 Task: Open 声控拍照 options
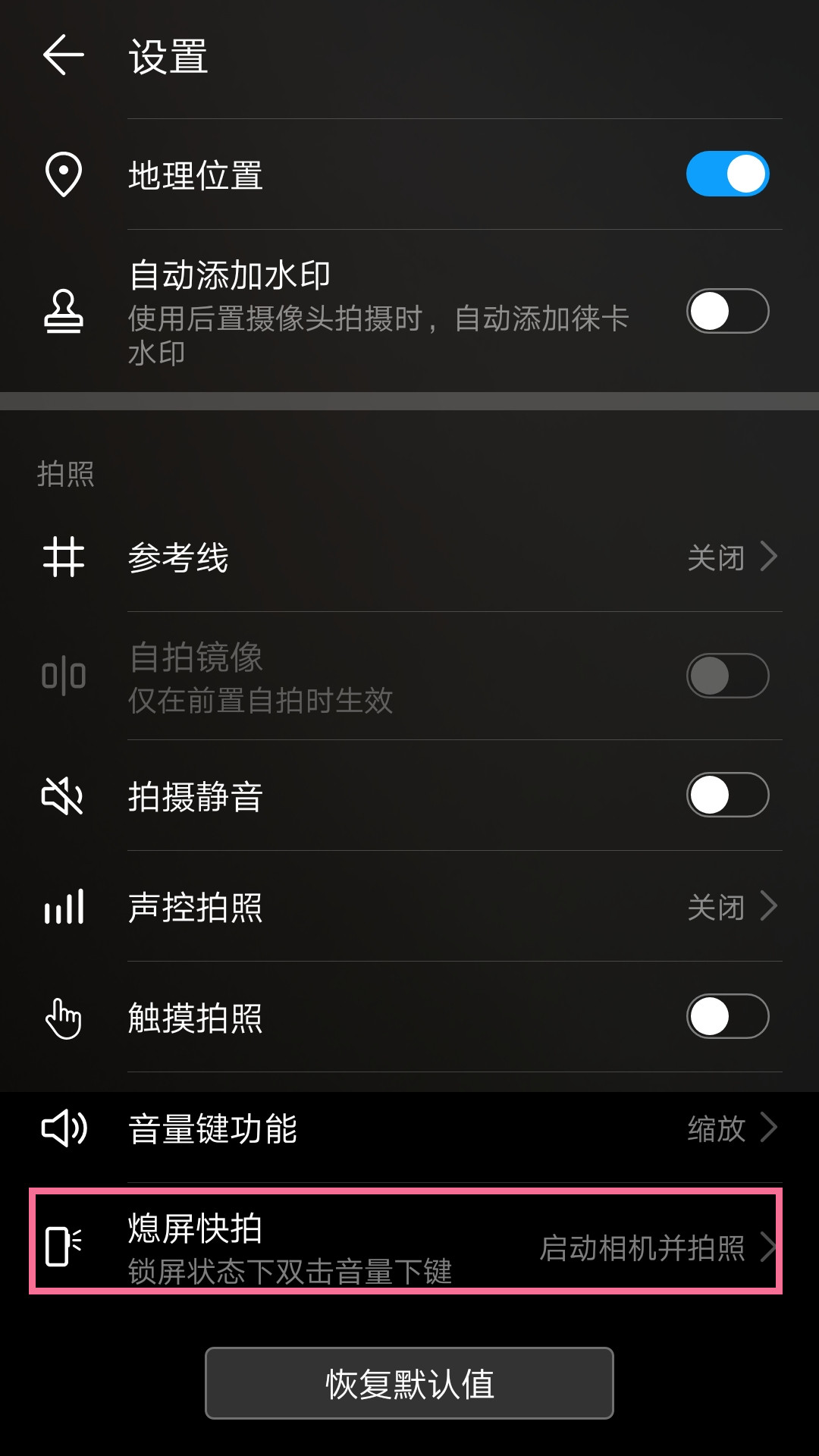(x=409, y=907)
